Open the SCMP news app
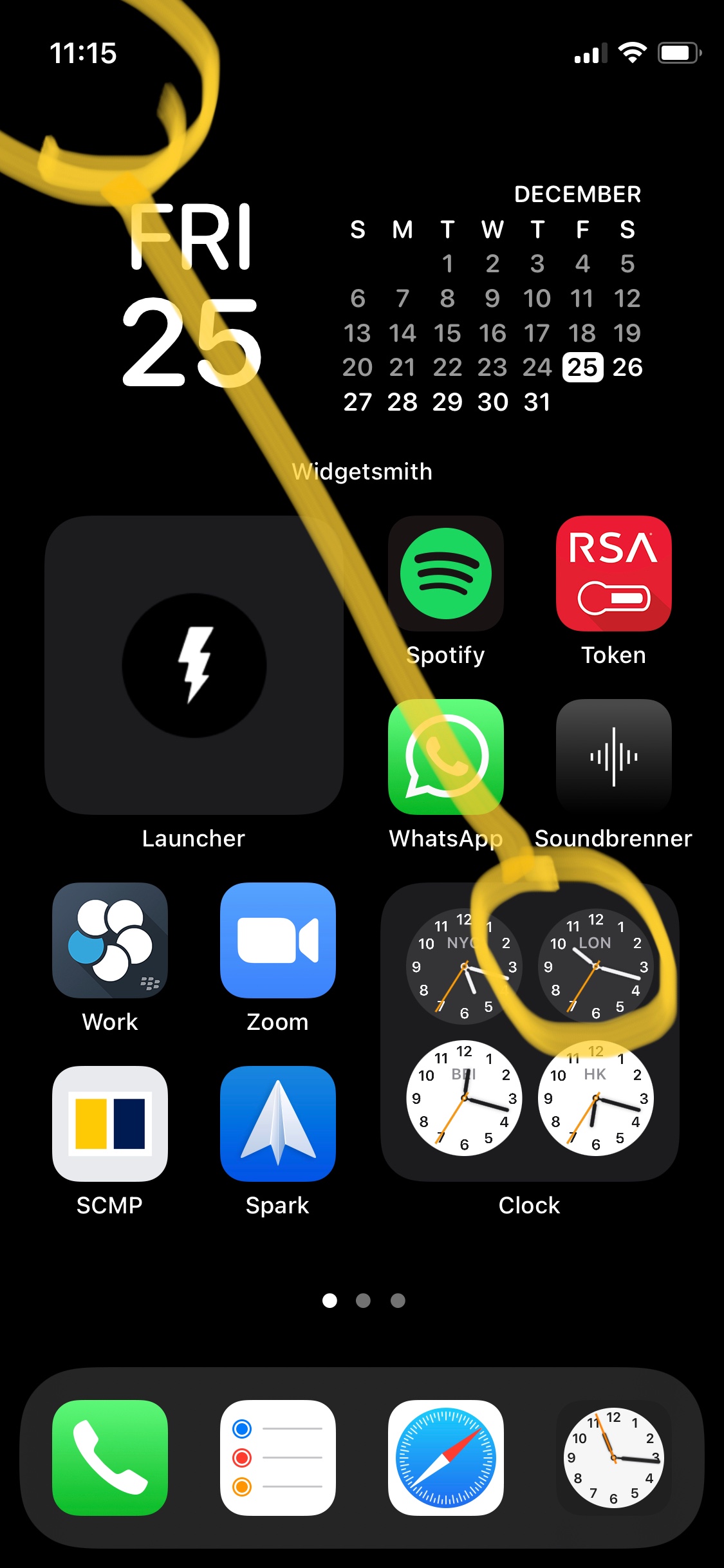Viewport: 724px width, 1568px height. tap(110, 1124)
